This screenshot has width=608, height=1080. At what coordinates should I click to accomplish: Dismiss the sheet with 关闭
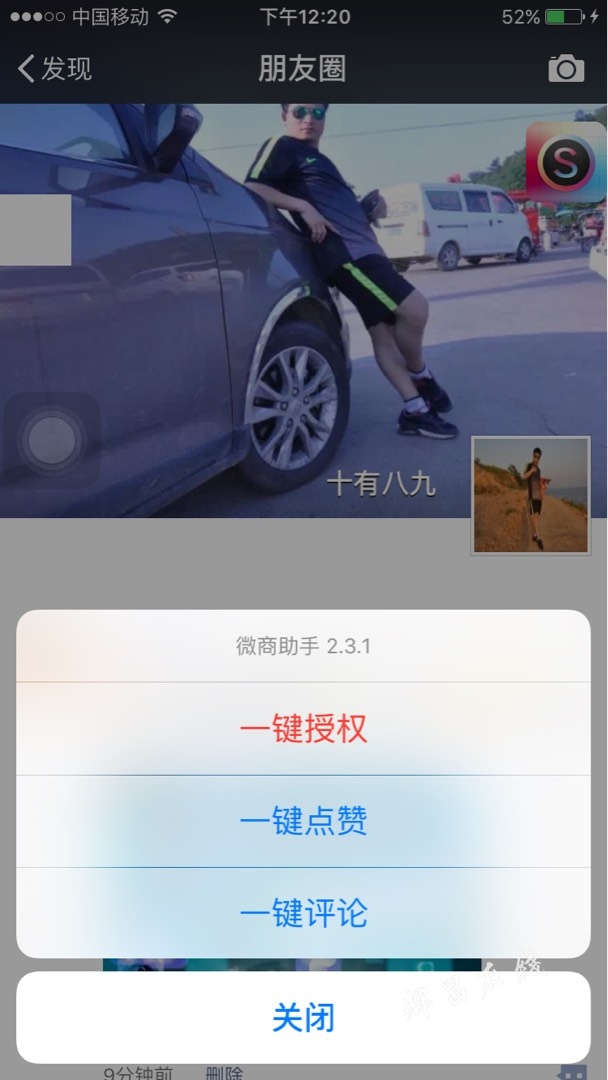[303, 1018]
